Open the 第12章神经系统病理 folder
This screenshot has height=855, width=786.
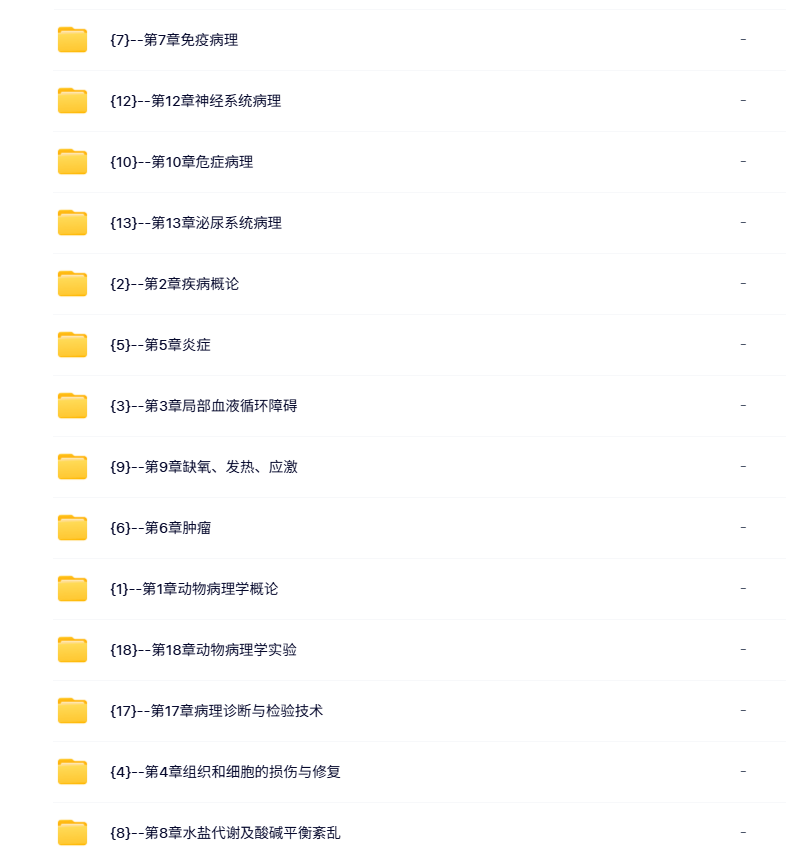pos(196,101)
